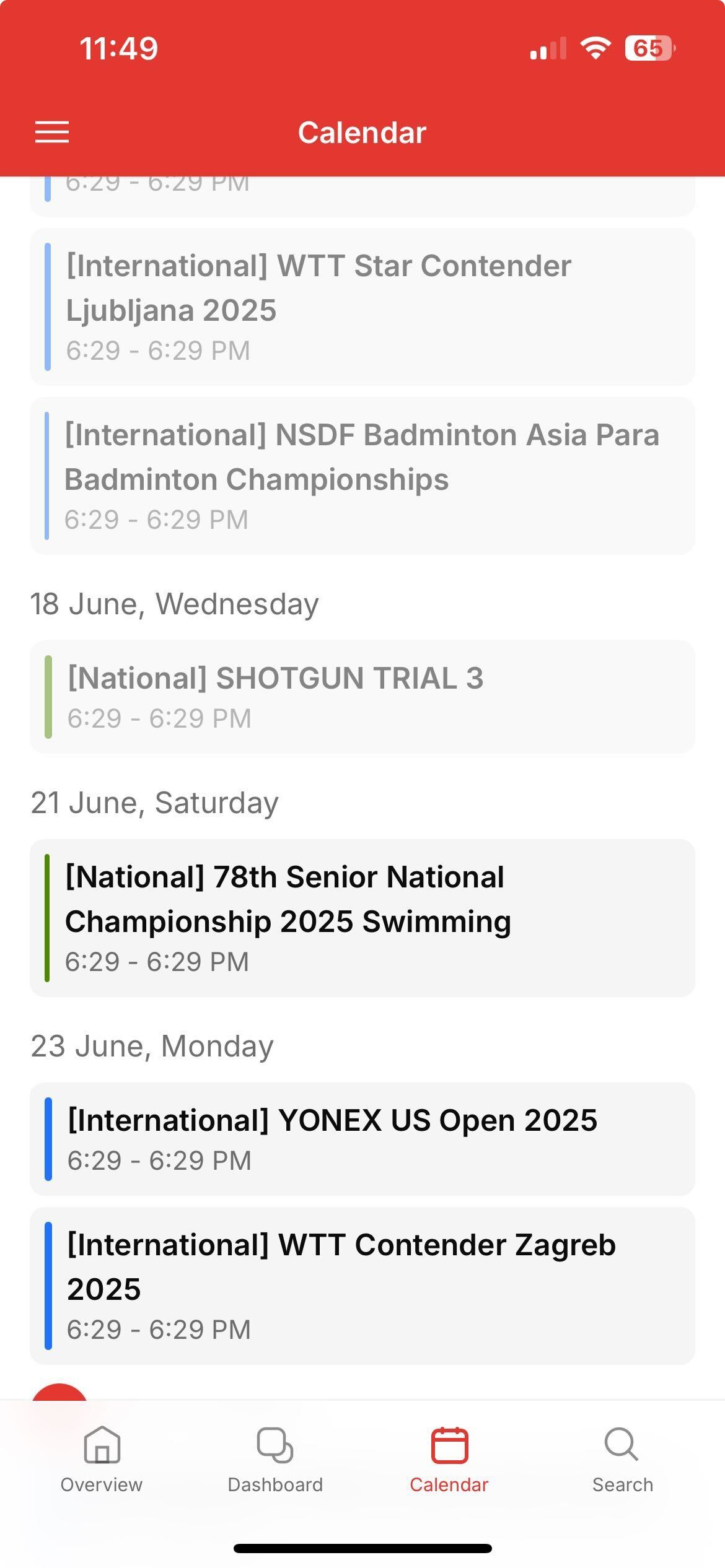Open the hamburger drawer menu

(x=52, y=132)
